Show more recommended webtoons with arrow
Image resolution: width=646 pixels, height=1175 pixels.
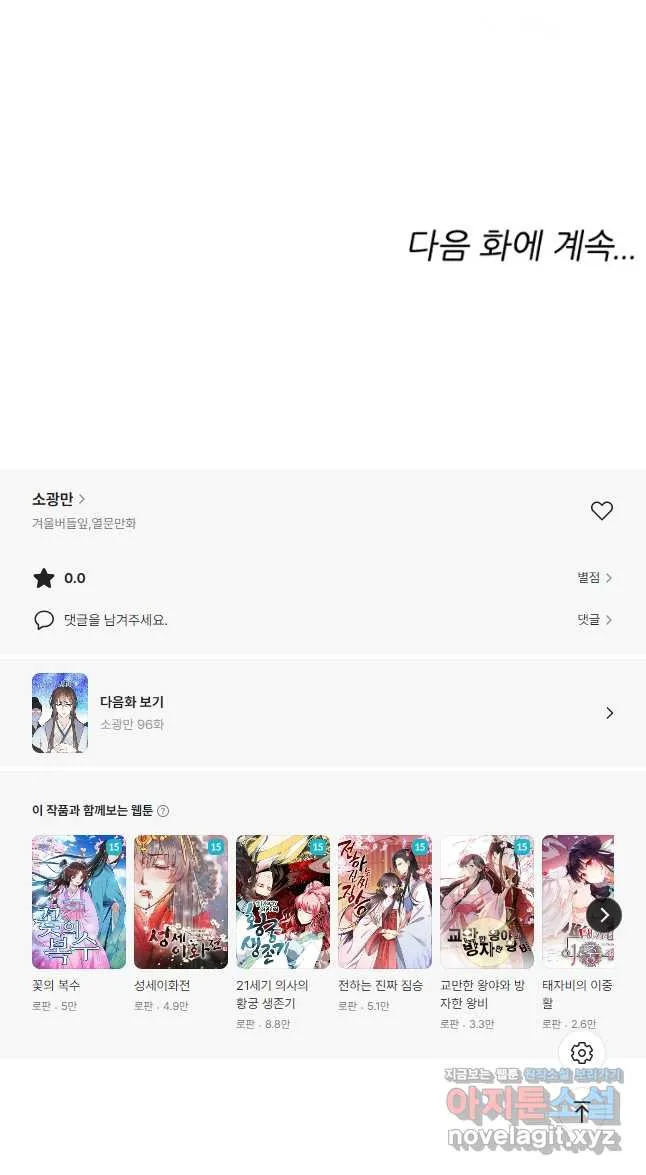click(604, 914)
